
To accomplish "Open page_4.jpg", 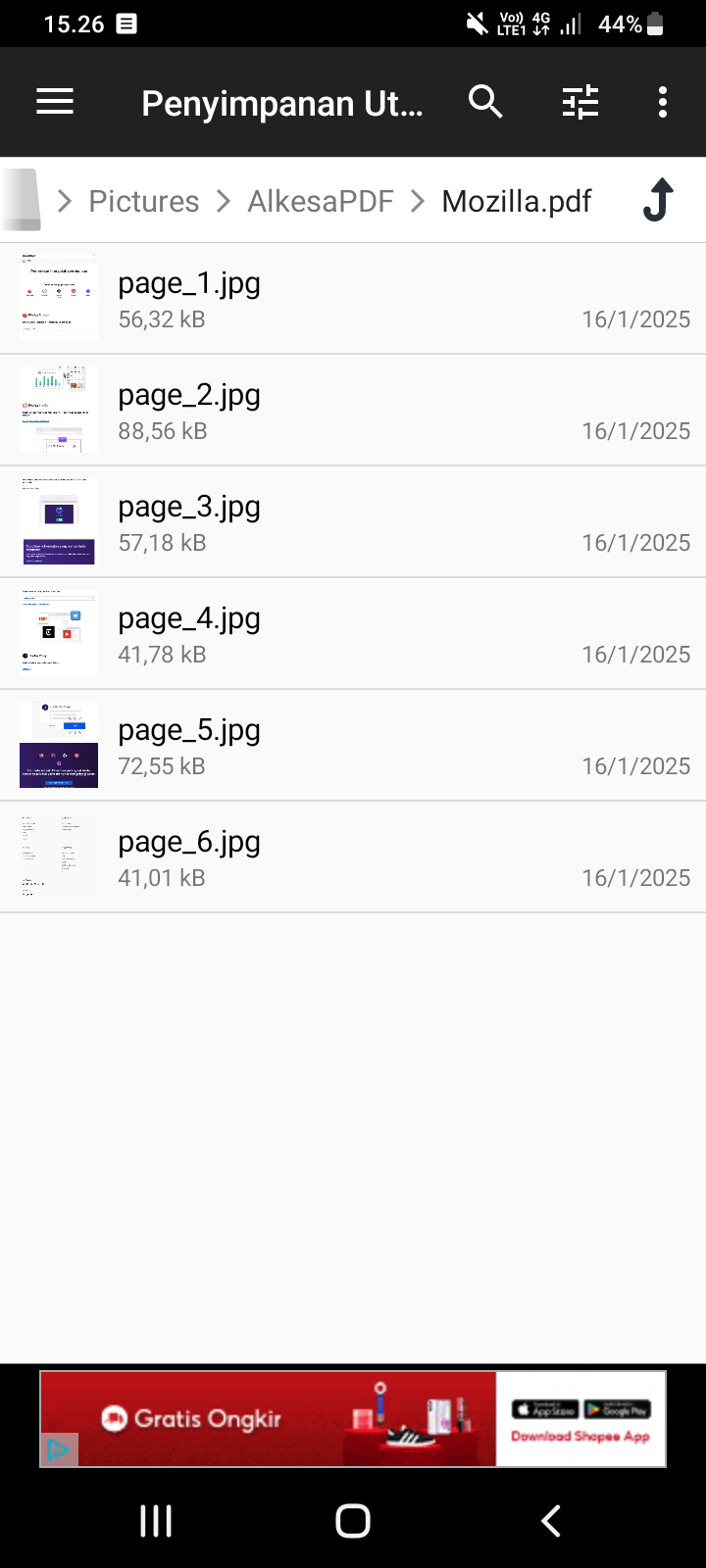I will (x=353, y=634).
